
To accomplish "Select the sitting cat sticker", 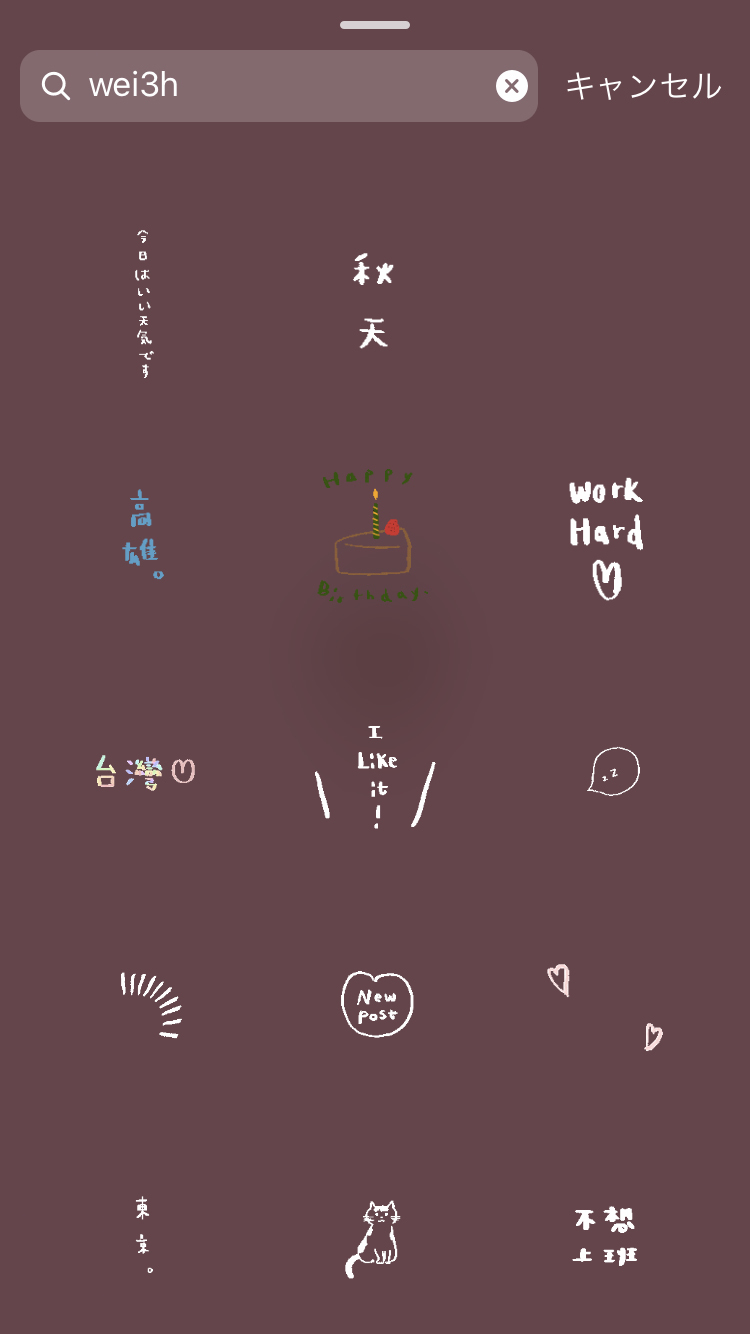I will pyautogui.click(x=374, y=1238).
